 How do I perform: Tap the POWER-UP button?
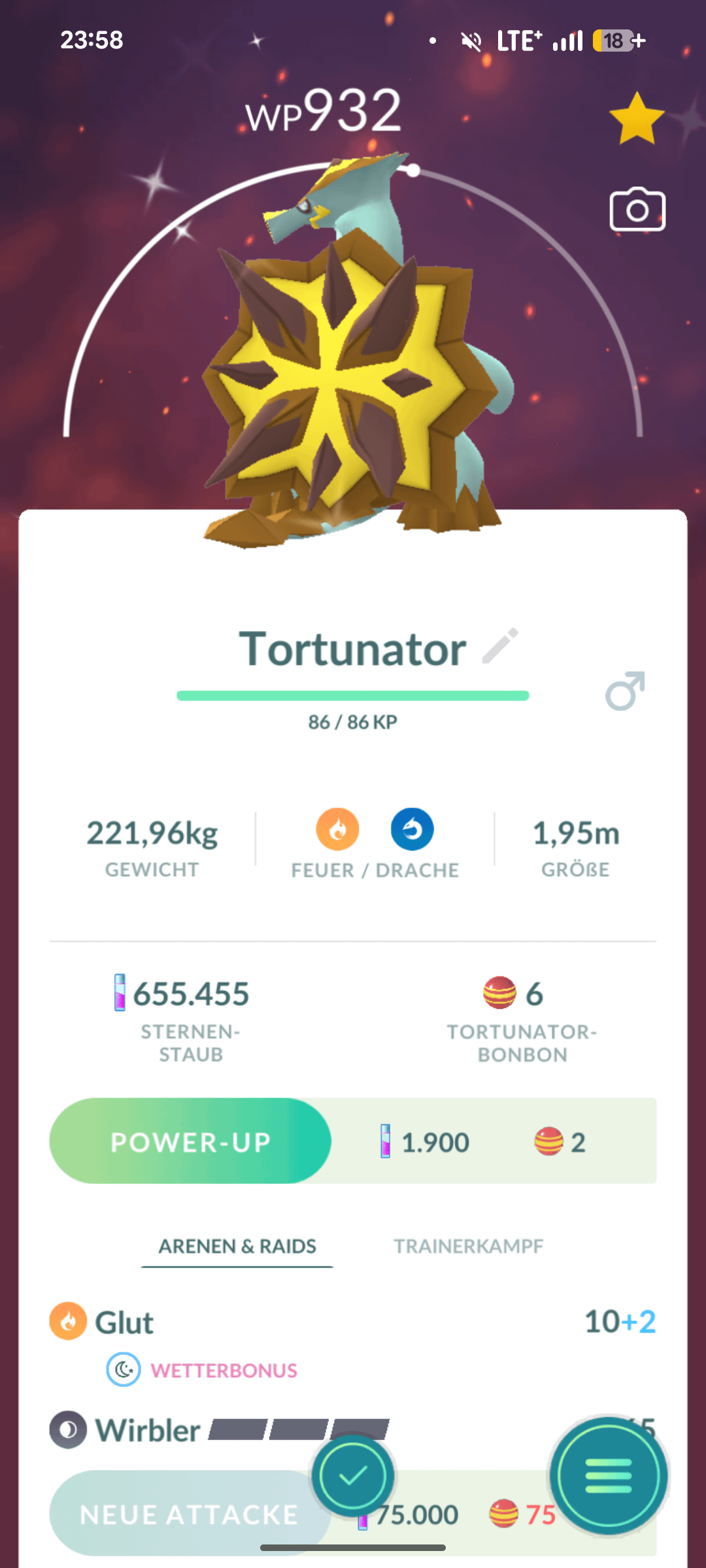[190, 1141]
